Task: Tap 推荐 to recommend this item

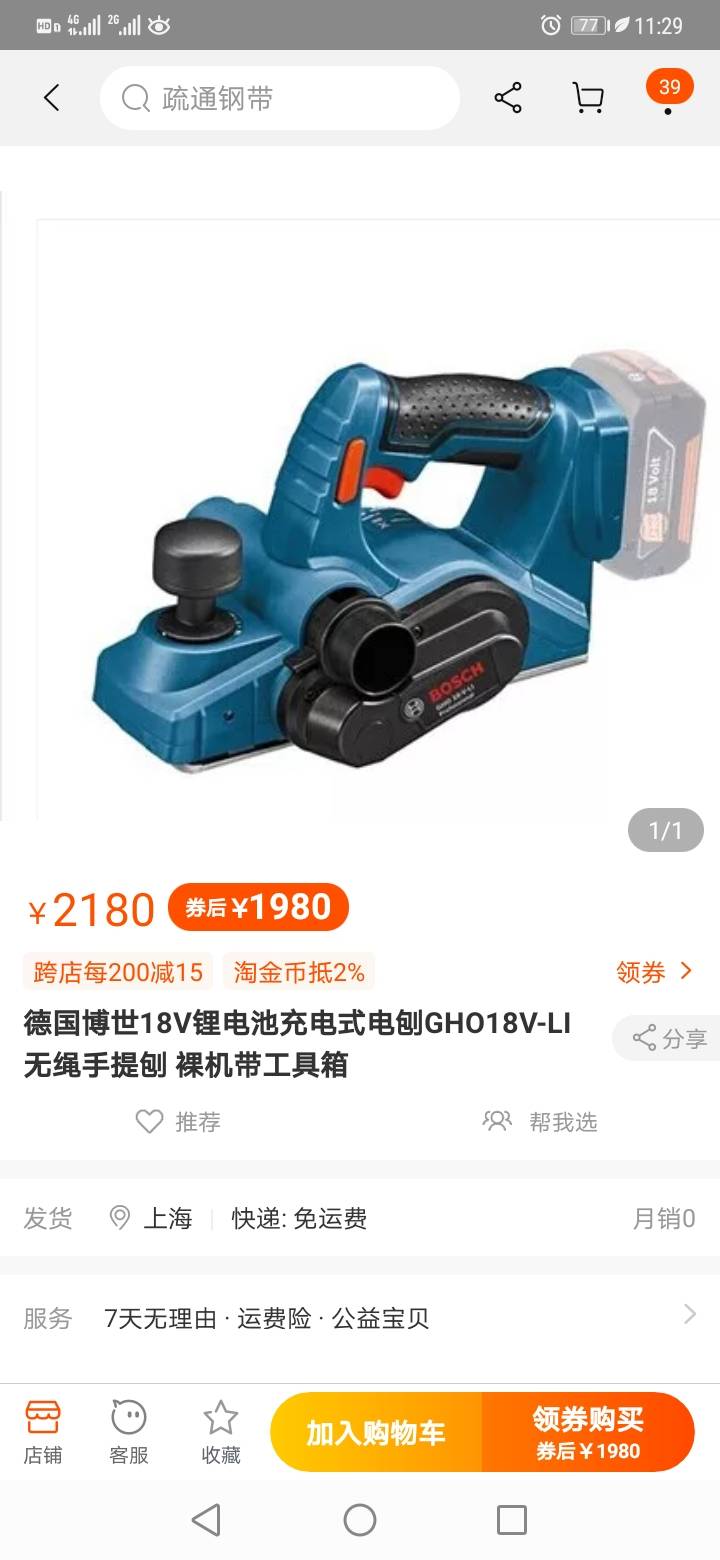Action: (x=178, y=1122)
